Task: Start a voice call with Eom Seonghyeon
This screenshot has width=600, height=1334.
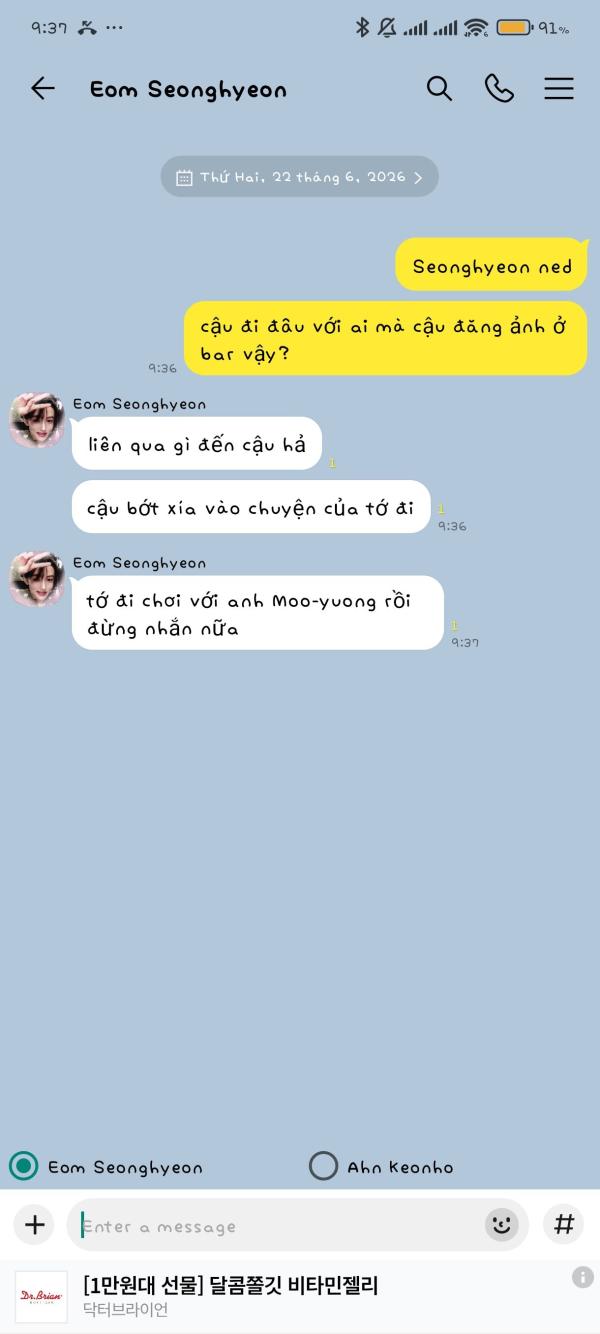Action: pyautogui.click(x=499, y=89)
